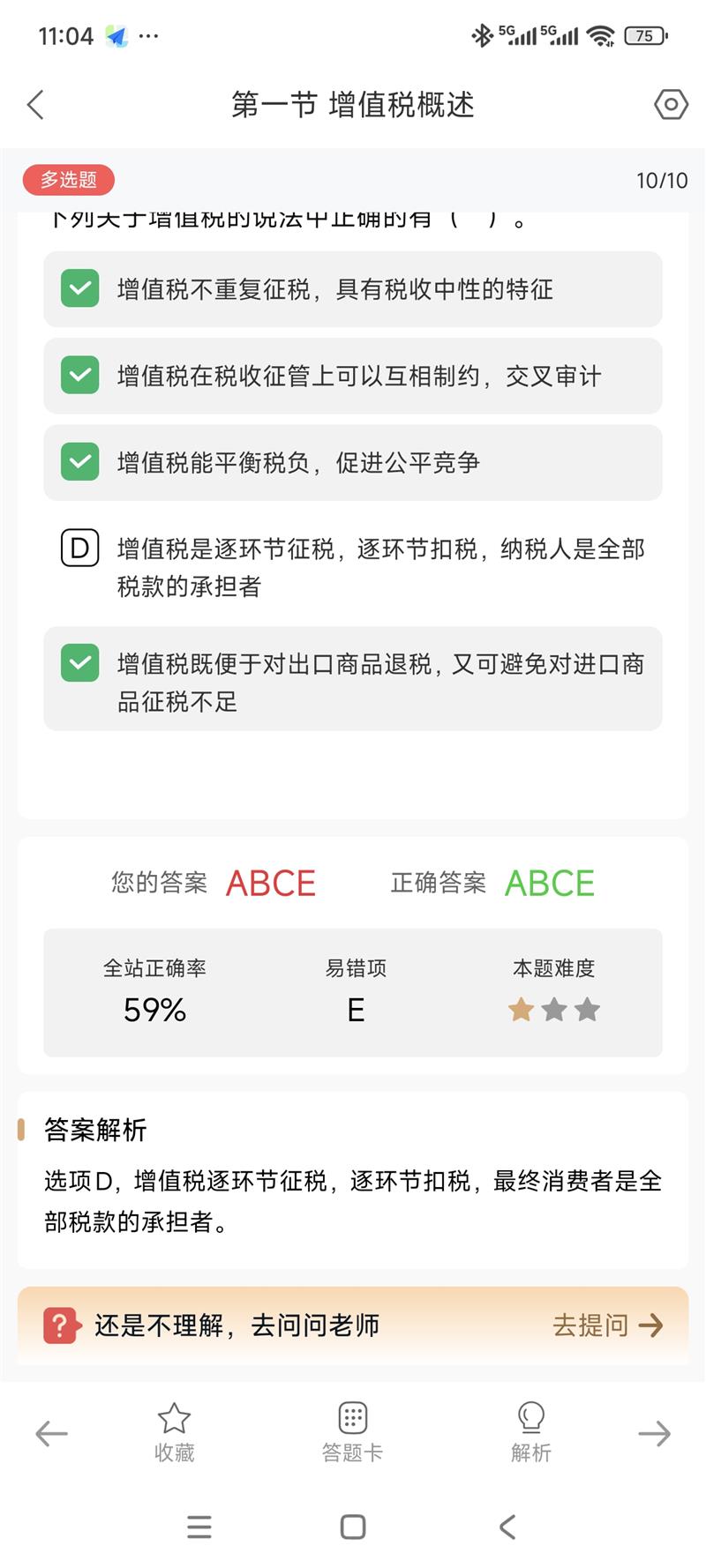This screenshot has height=1568, width=706.
Task: Select option 增值税能平衡税负，促进公平竞争
Action: tap(352, 462)
